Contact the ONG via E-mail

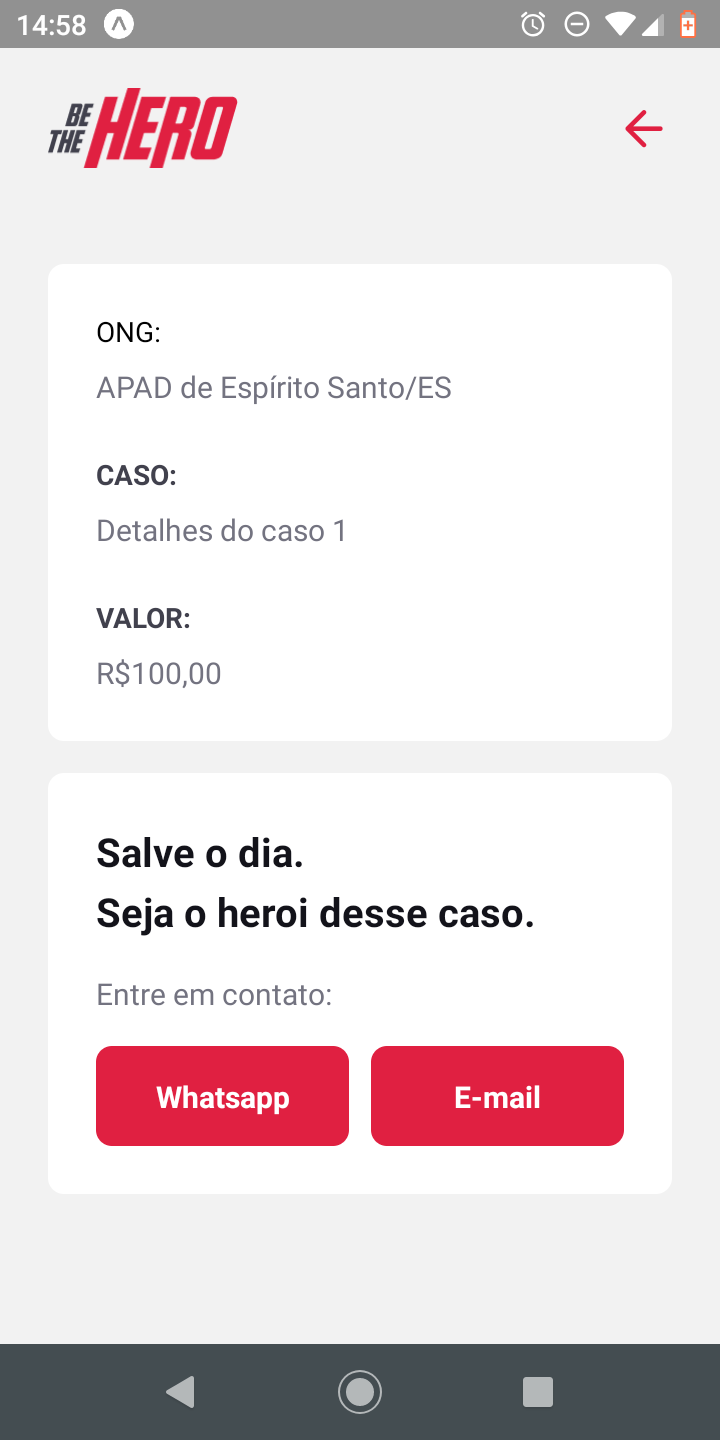pyautogui.click(x=497, y=1096)
